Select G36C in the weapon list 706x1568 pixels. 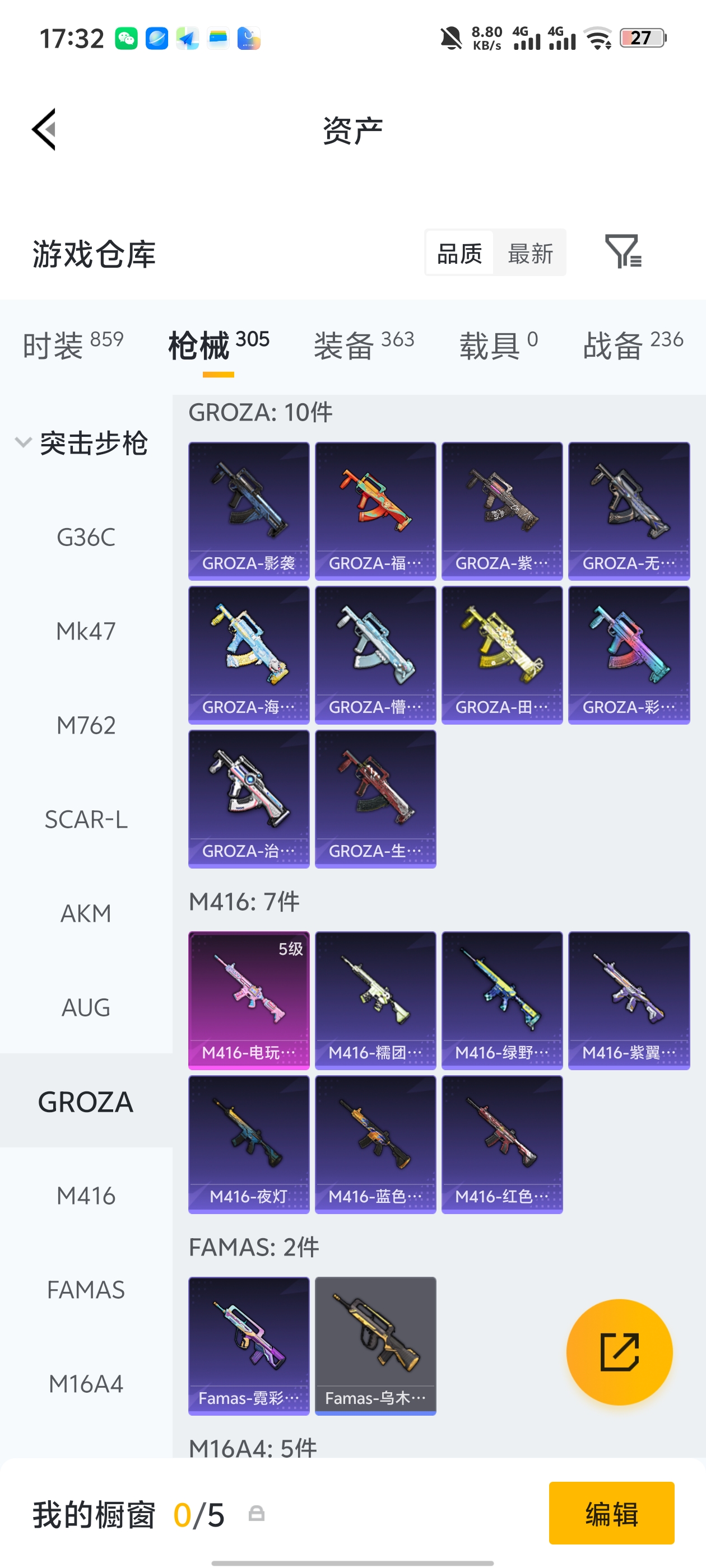tap(86, 537)
